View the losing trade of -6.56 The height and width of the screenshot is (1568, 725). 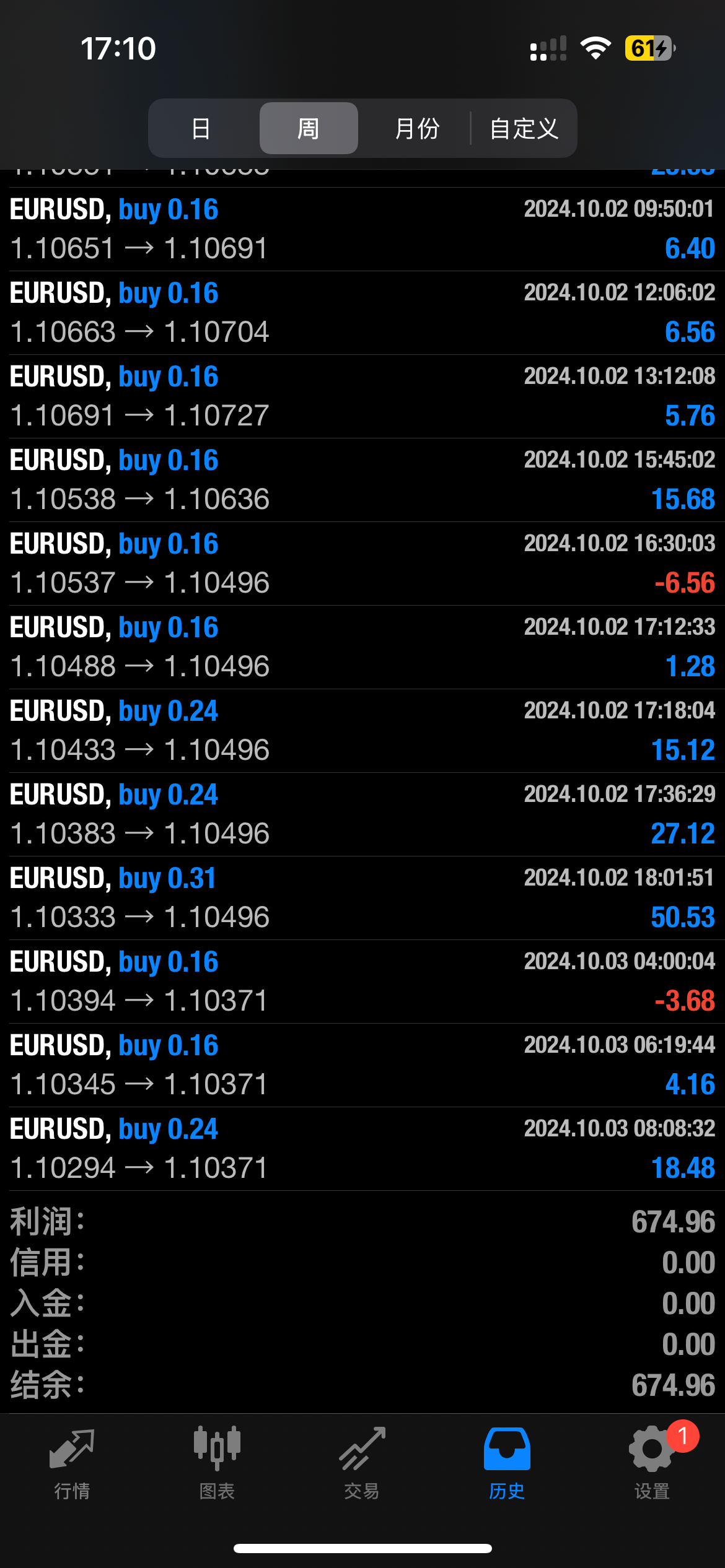362,564
